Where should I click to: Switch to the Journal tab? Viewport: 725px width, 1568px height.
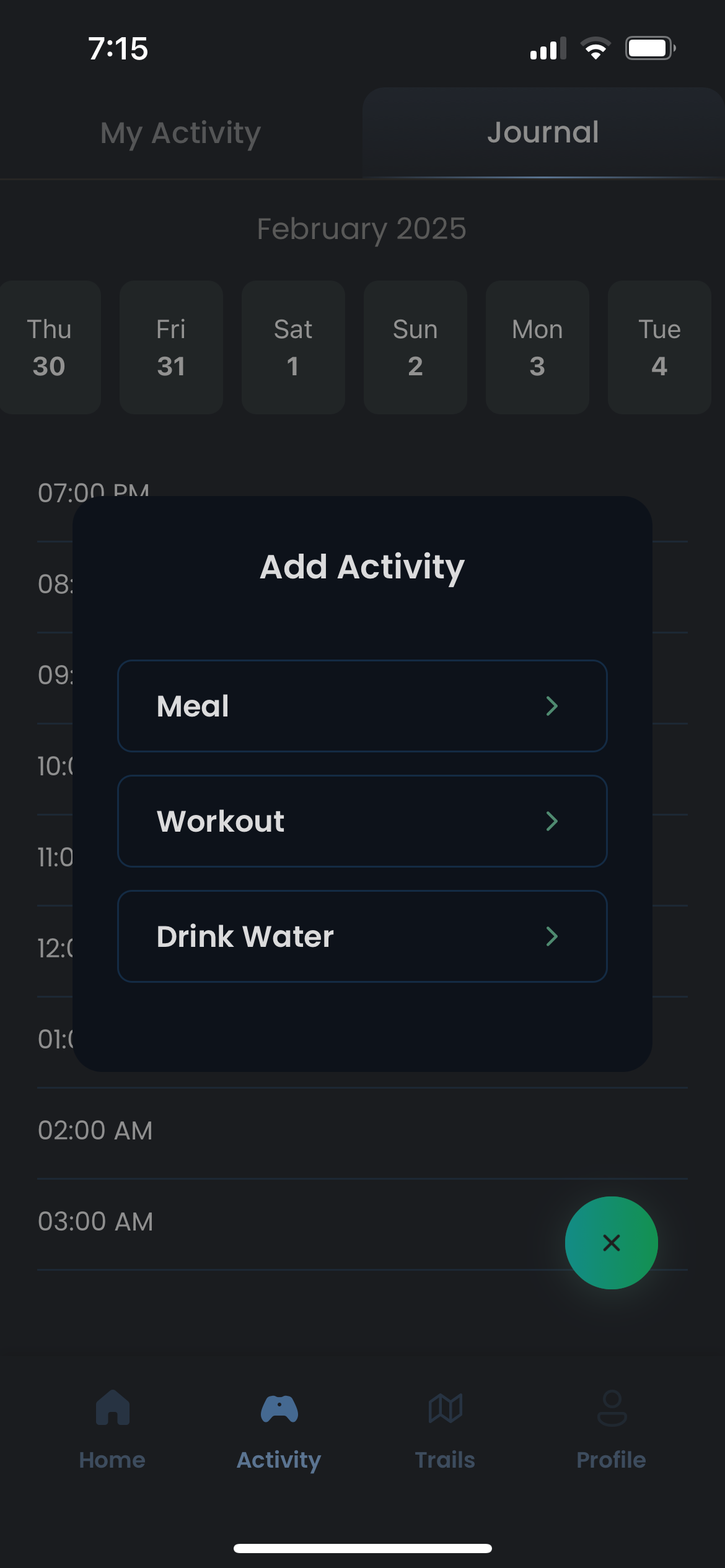tap(542, 131)
